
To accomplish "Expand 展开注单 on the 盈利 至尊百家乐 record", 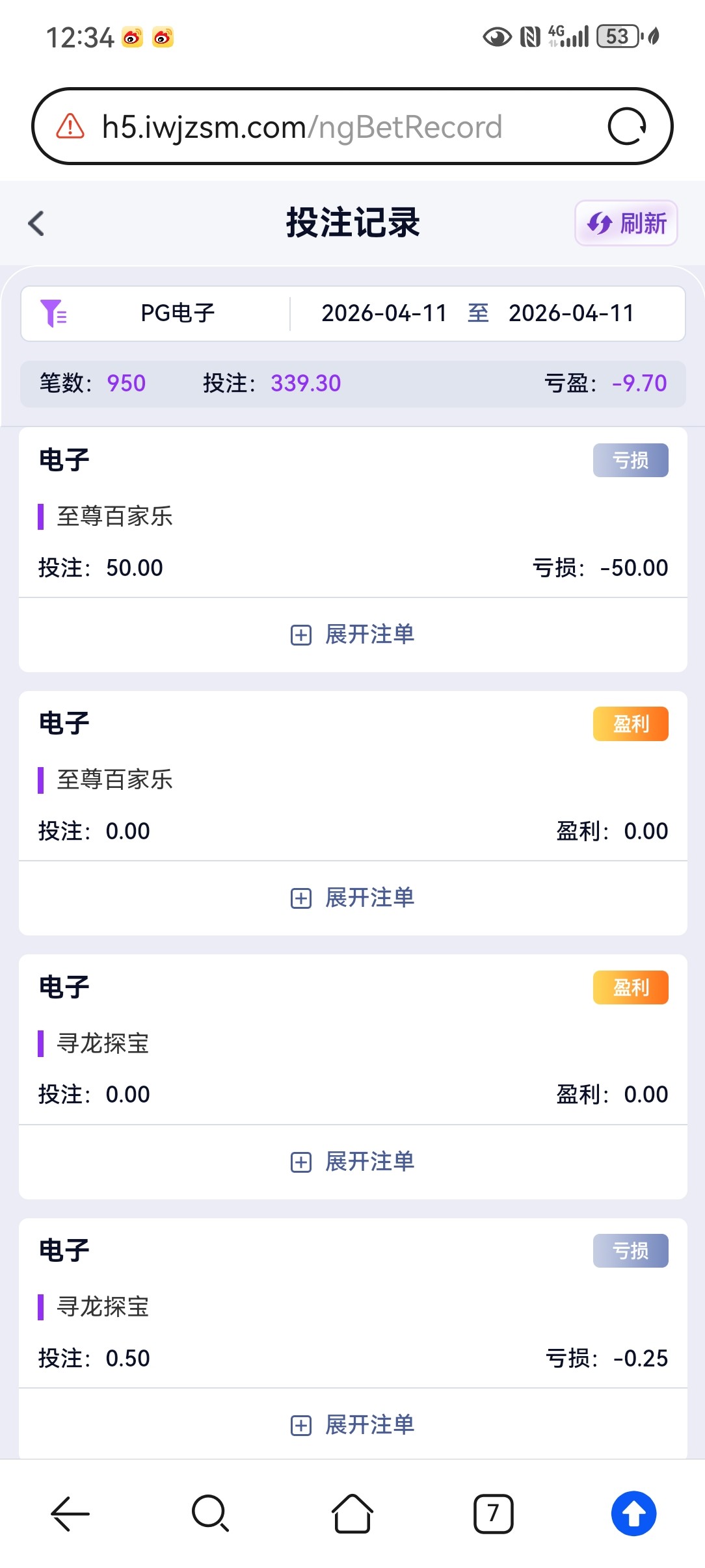I will pos(351,898).
